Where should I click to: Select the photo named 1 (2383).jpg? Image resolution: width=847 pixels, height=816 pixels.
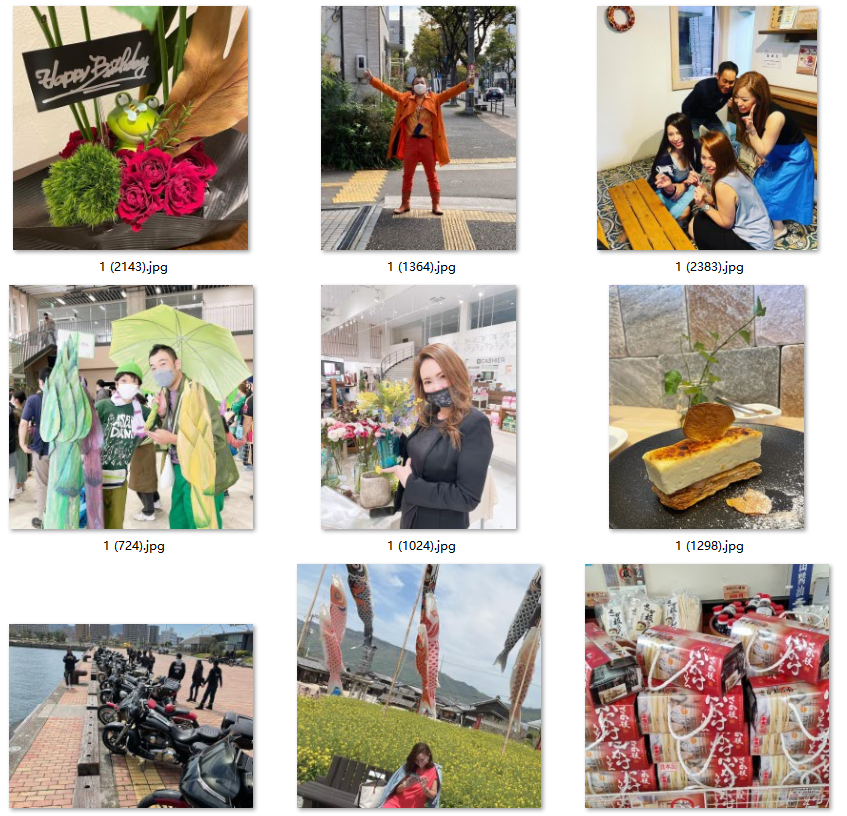(706, 128)
